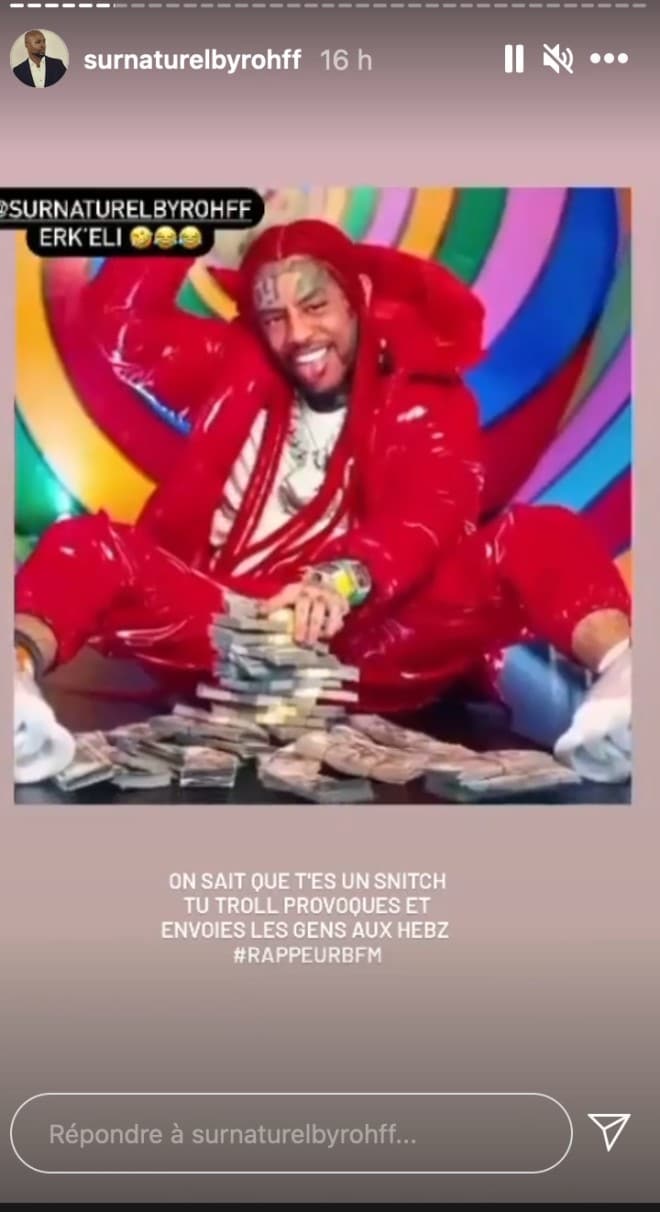Tap the surnaturelbyrohff username
The image size is (660, 1212).
click(x=192, y=60)
